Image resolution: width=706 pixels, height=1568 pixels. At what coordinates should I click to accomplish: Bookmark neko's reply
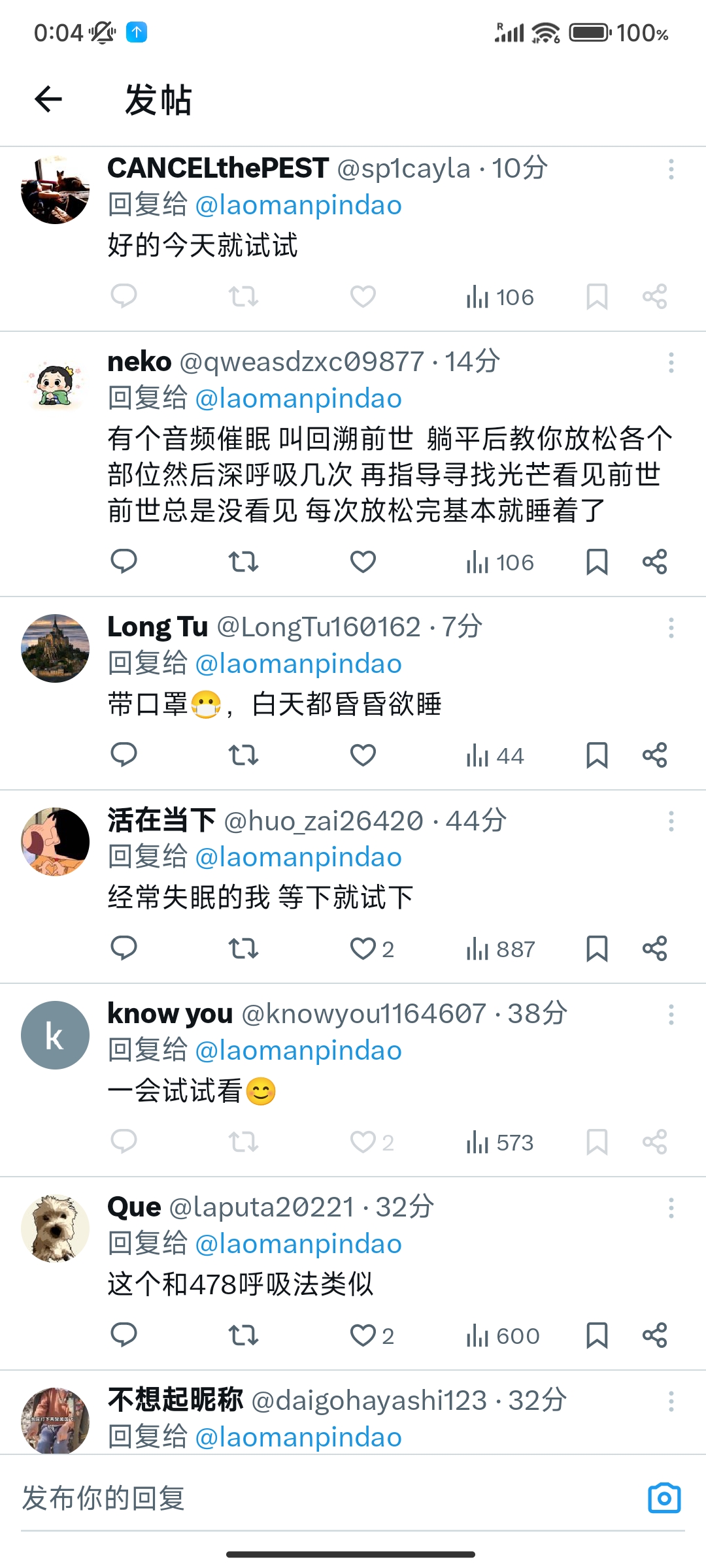point(597,562)
